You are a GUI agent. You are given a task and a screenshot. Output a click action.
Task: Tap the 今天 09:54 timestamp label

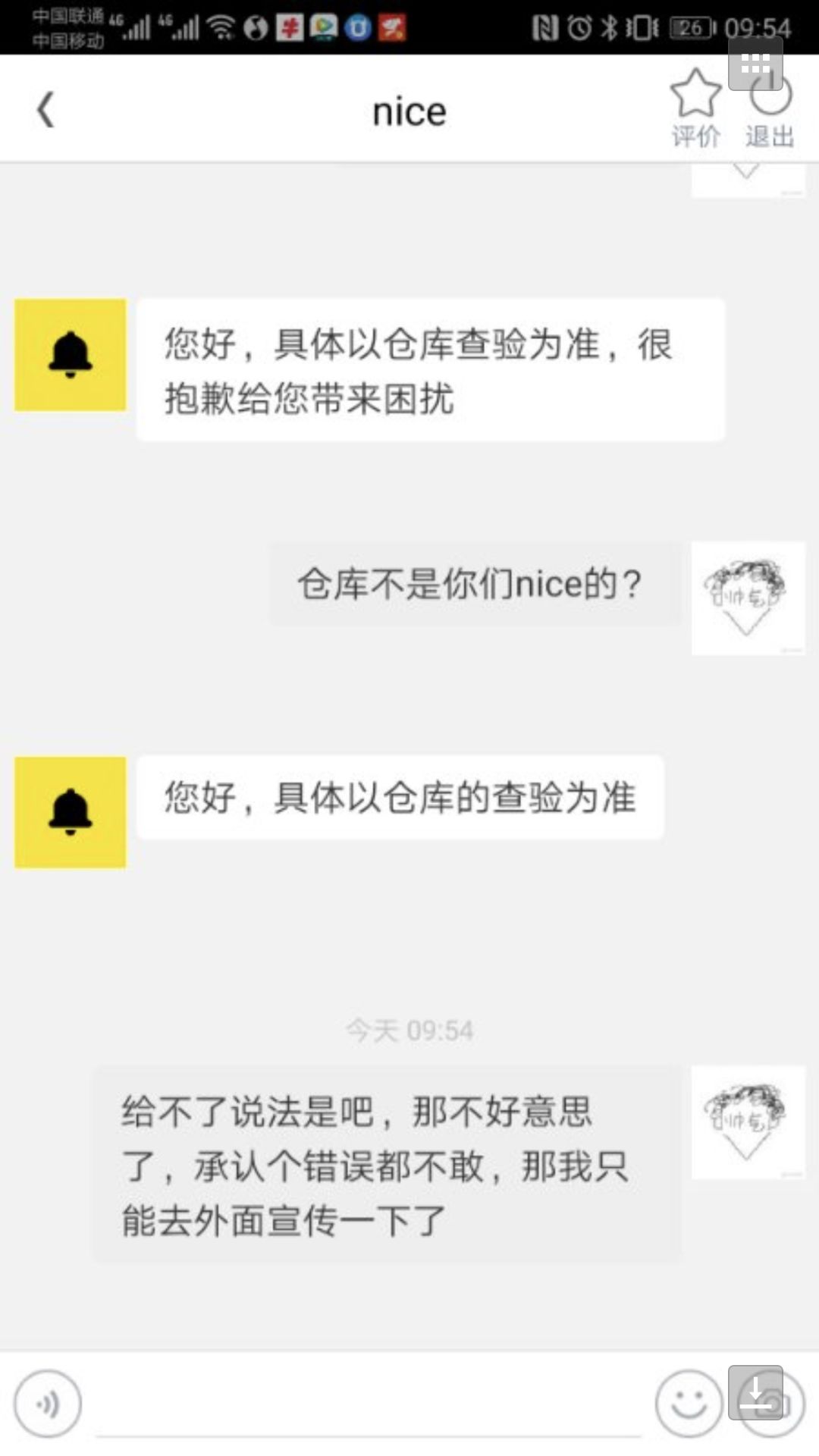(x=409, y=1028)
